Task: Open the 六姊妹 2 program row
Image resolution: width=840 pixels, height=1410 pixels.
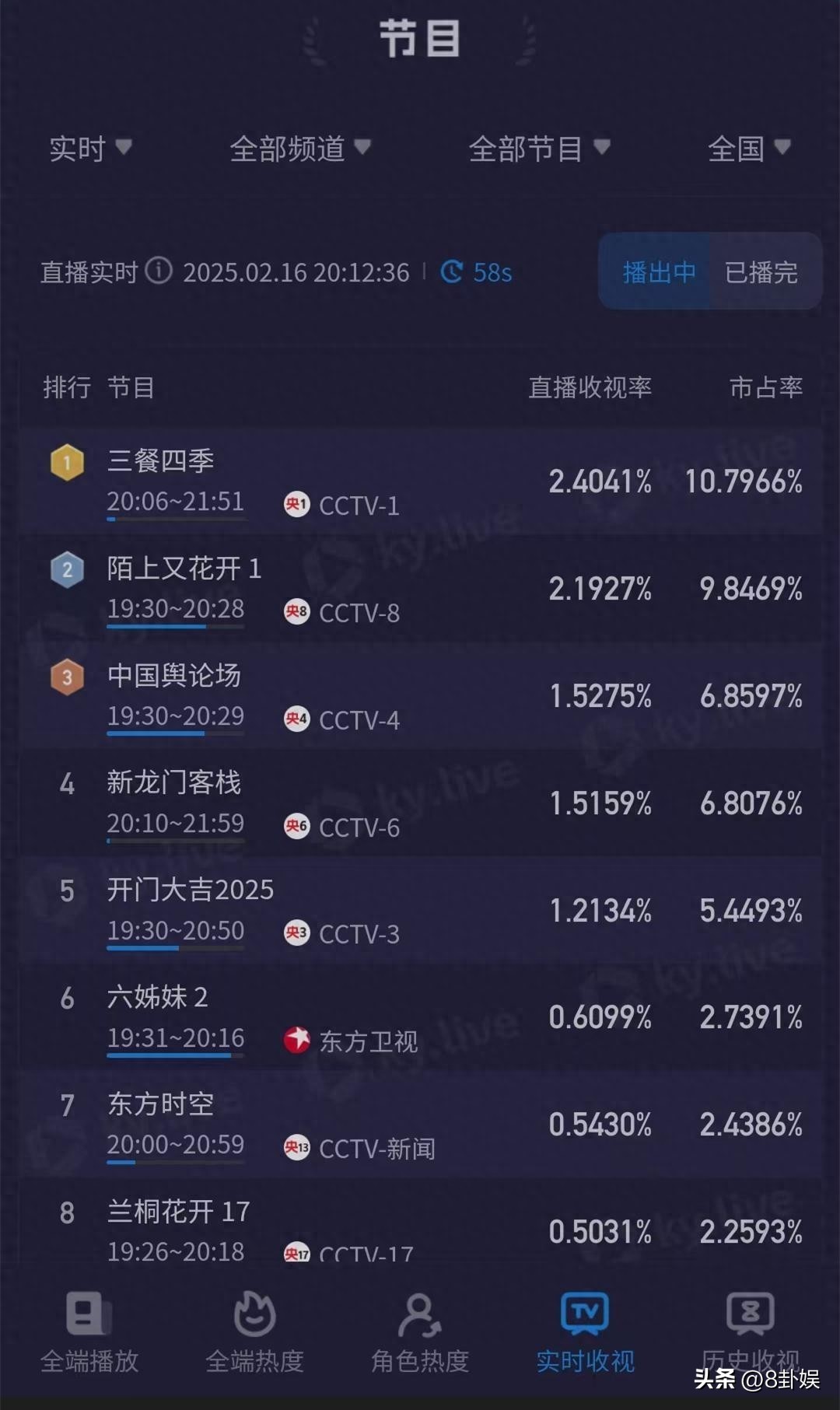Action: tap(420, 1017)
